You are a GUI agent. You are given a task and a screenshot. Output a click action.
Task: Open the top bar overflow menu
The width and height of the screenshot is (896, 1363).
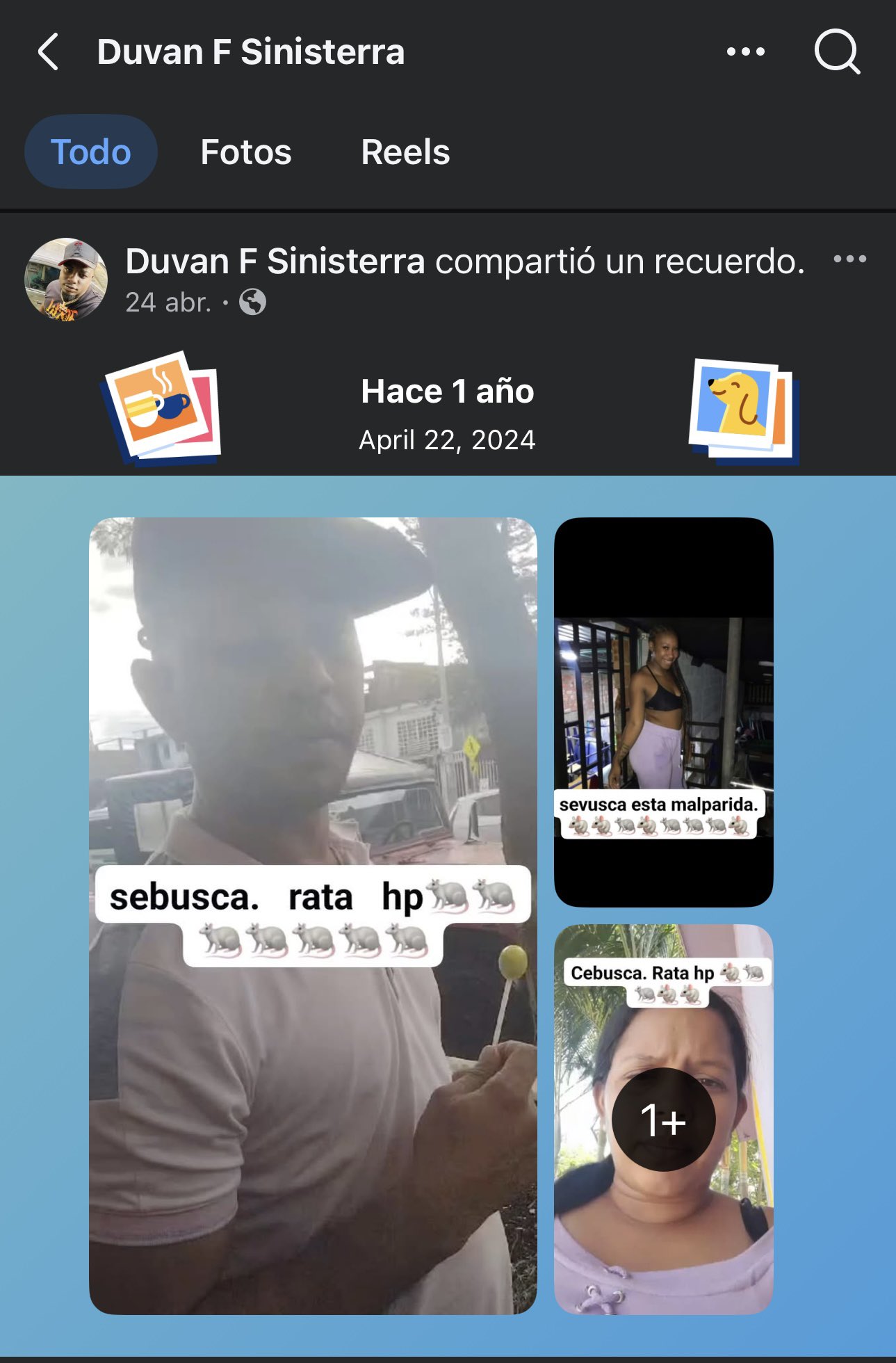(745, 52)
